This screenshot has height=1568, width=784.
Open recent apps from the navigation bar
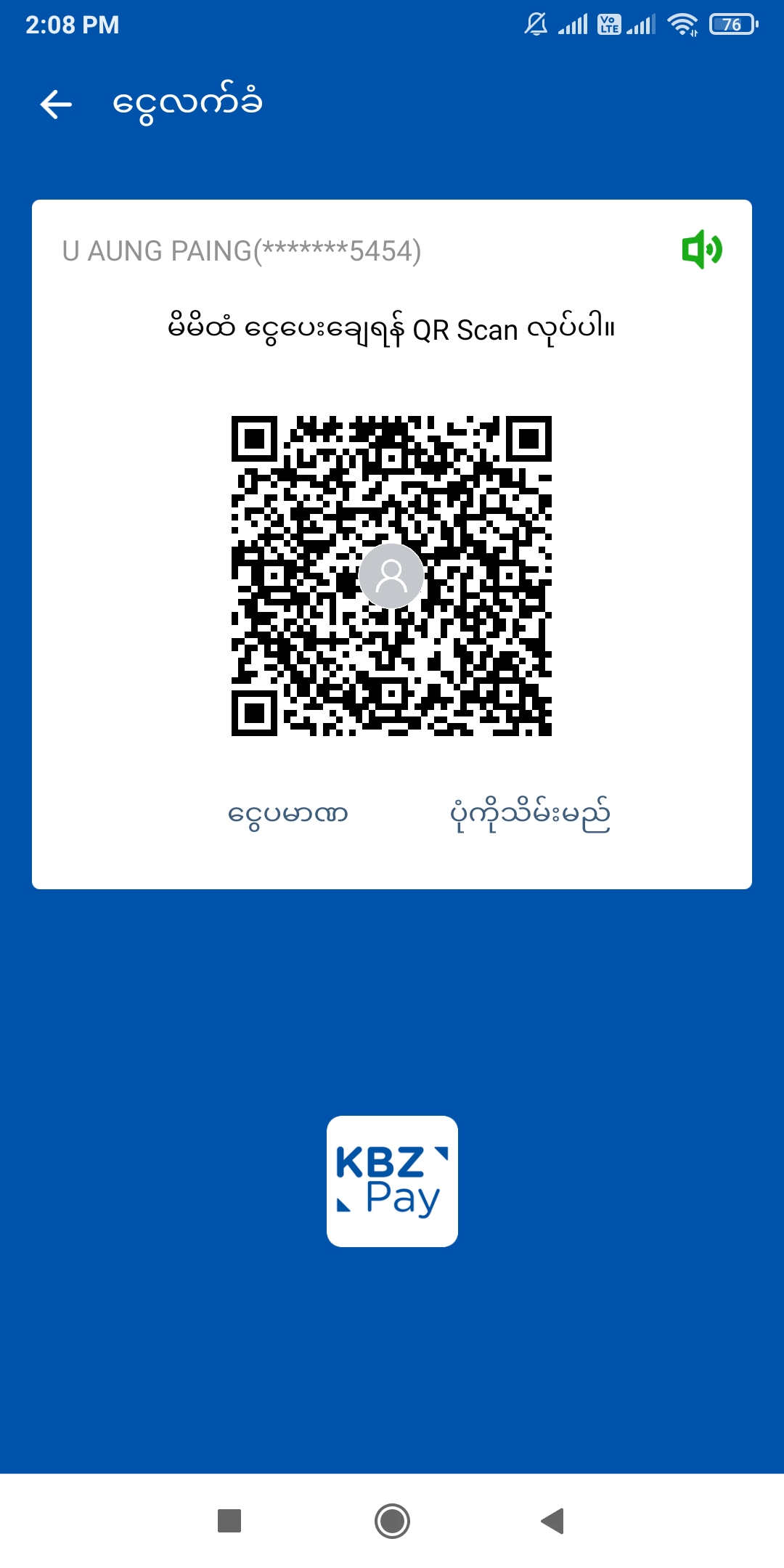229,1520
